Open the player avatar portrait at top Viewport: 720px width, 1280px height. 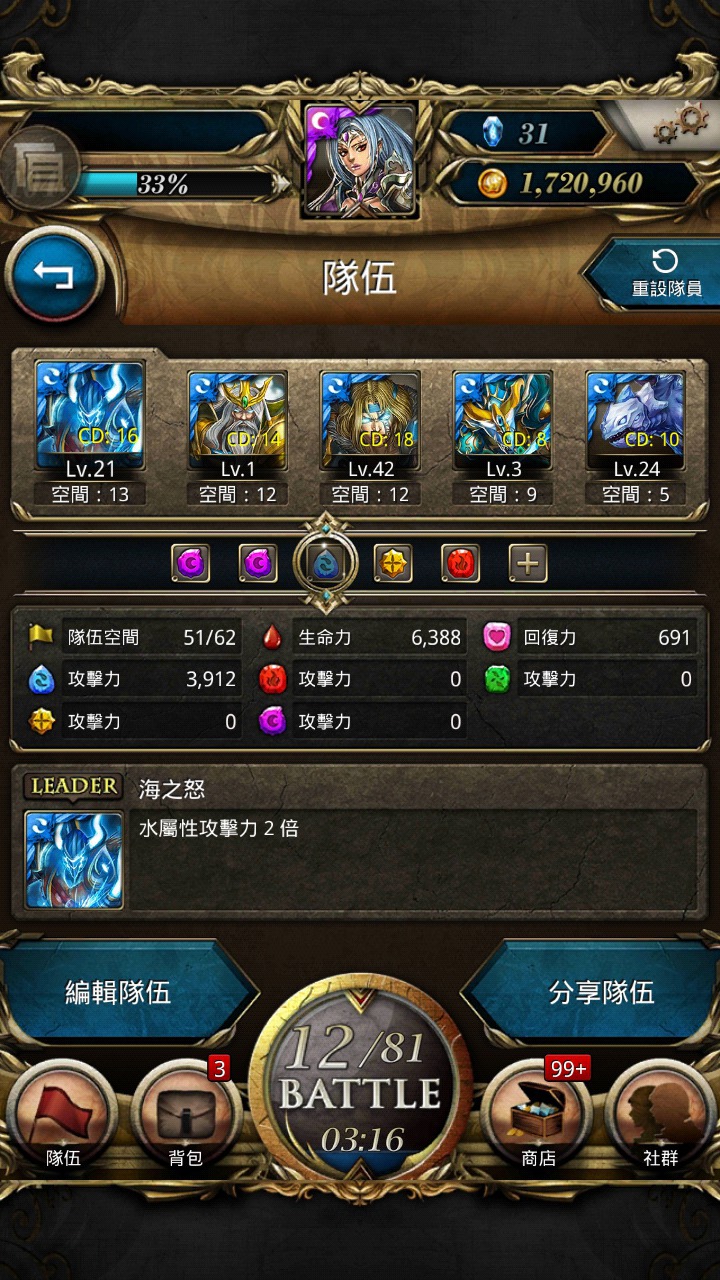pyautogui.click(x=360, y=160)
